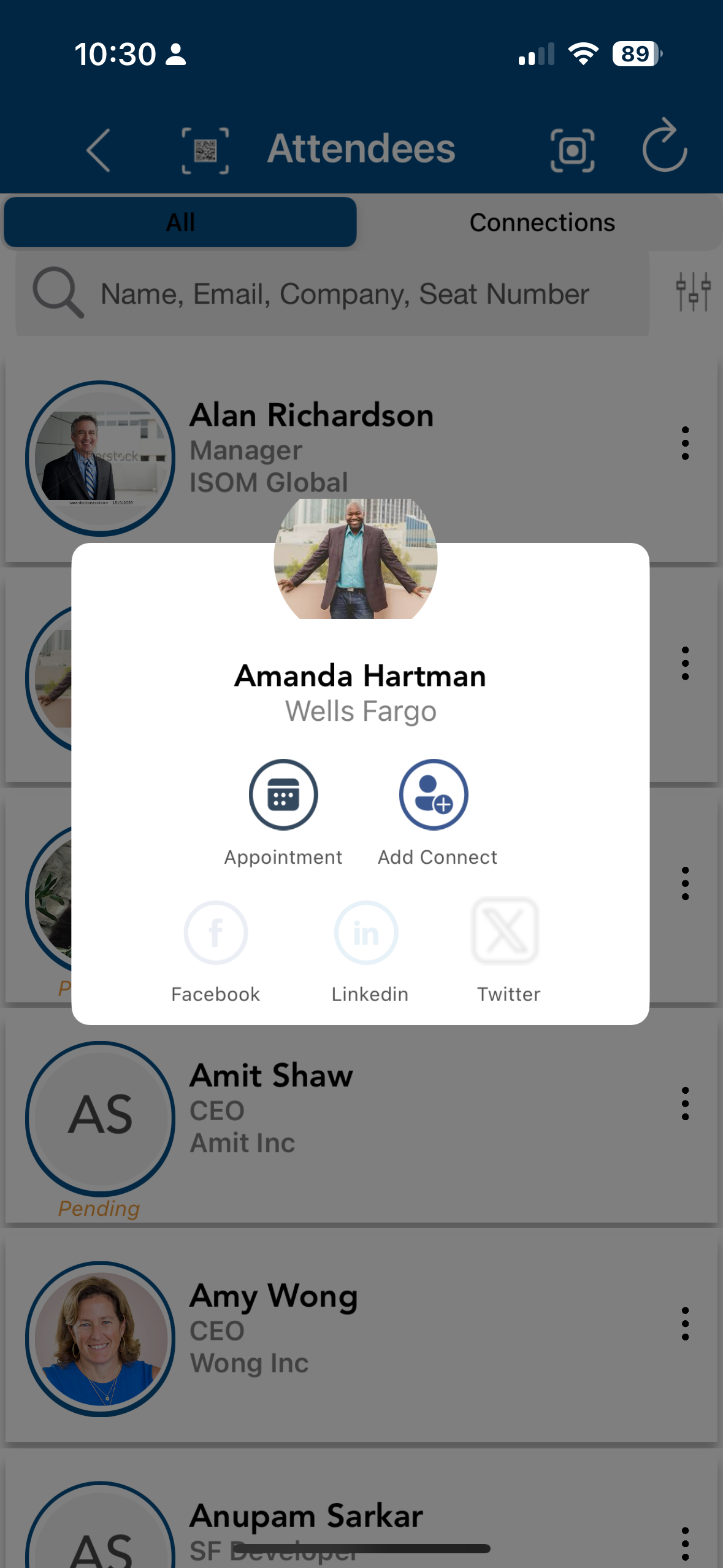
Task: Open options menu for Alan Richardson
Action: (x=685, y=443)
